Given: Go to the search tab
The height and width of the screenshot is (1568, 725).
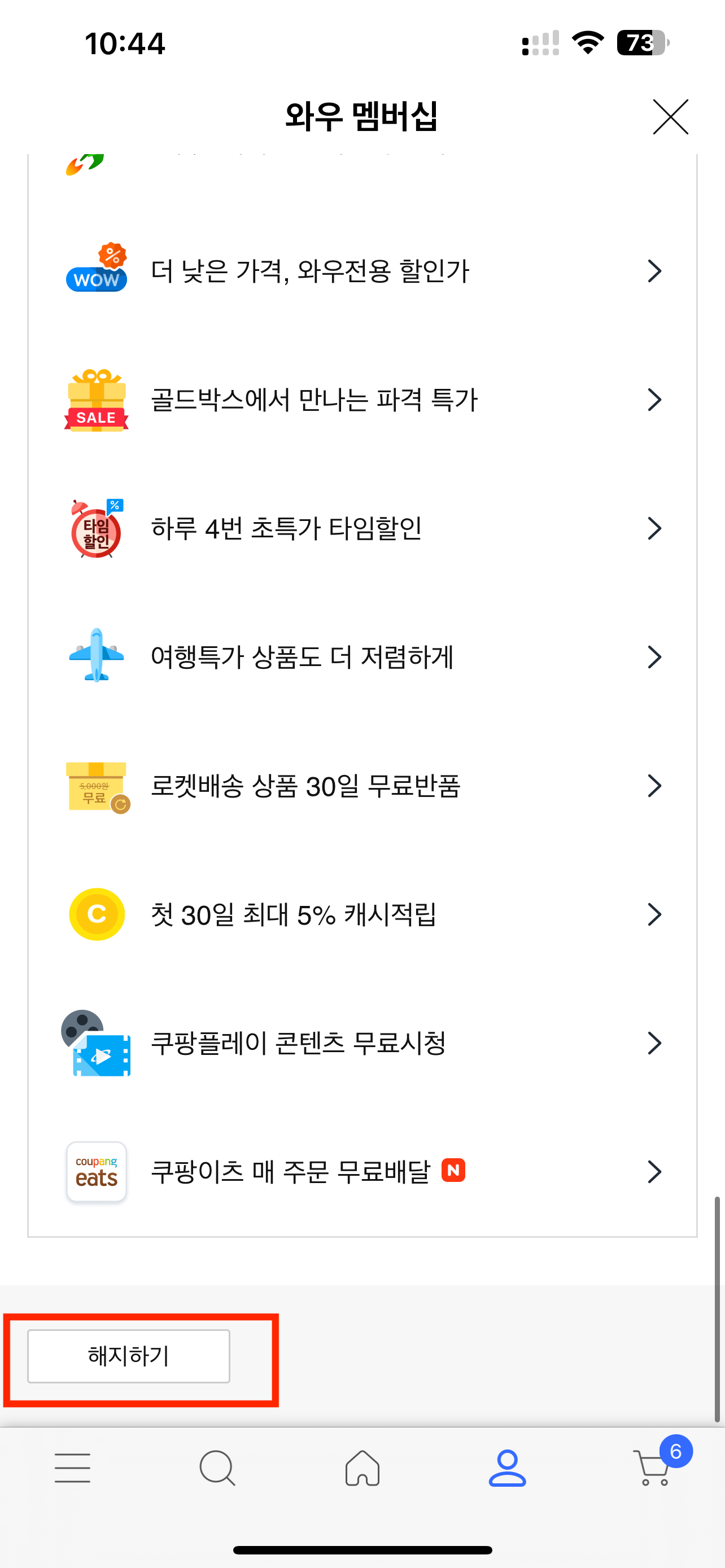Looking at the screenshot, I should [217, 1468].
